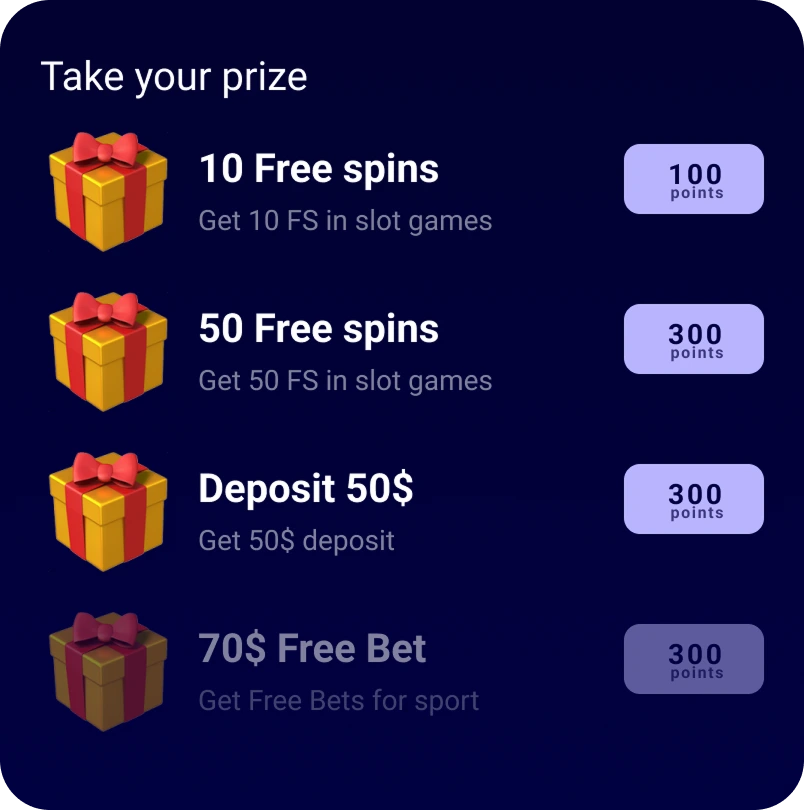Image resolution: width=804 pixels, height=810 pixels.
Task: Redeem 10 Free spins for 100 points
Action: [693, 179]
